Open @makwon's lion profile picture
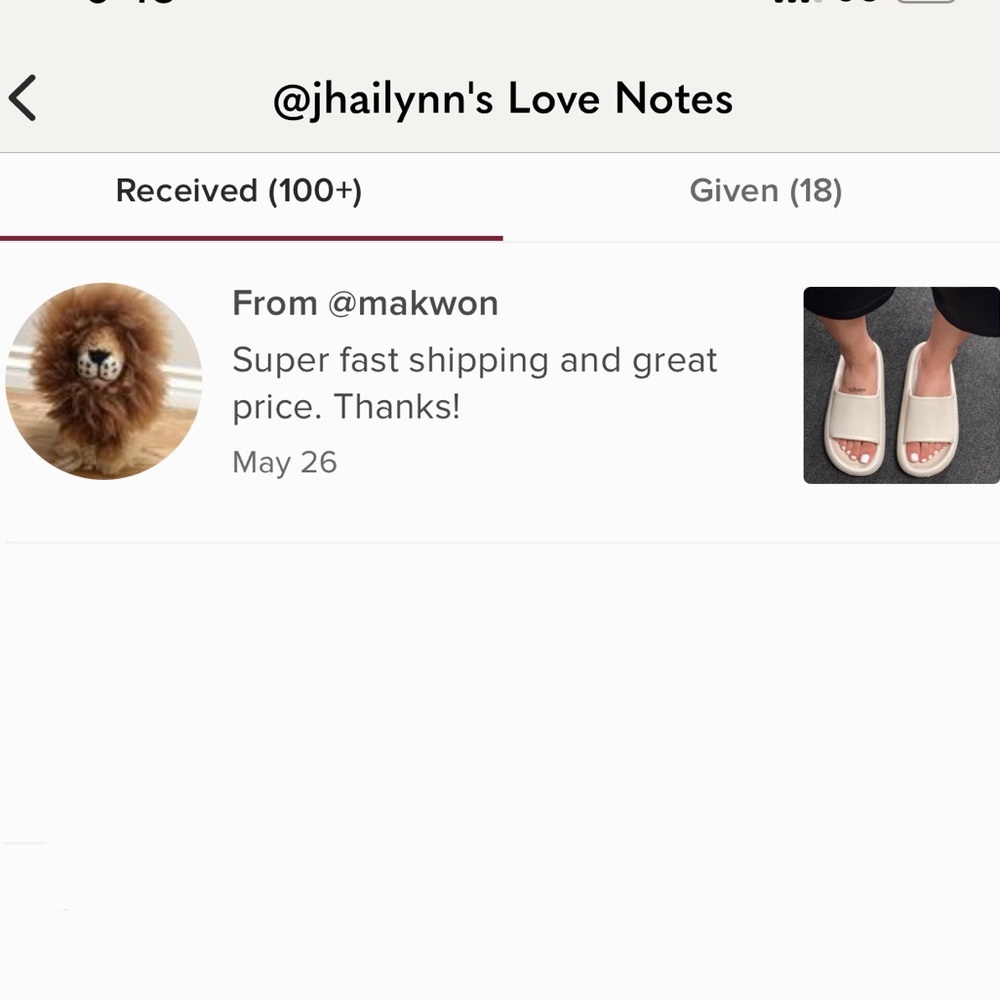The width and height of the screenshot is (1000, 1000). coord(104,381)
